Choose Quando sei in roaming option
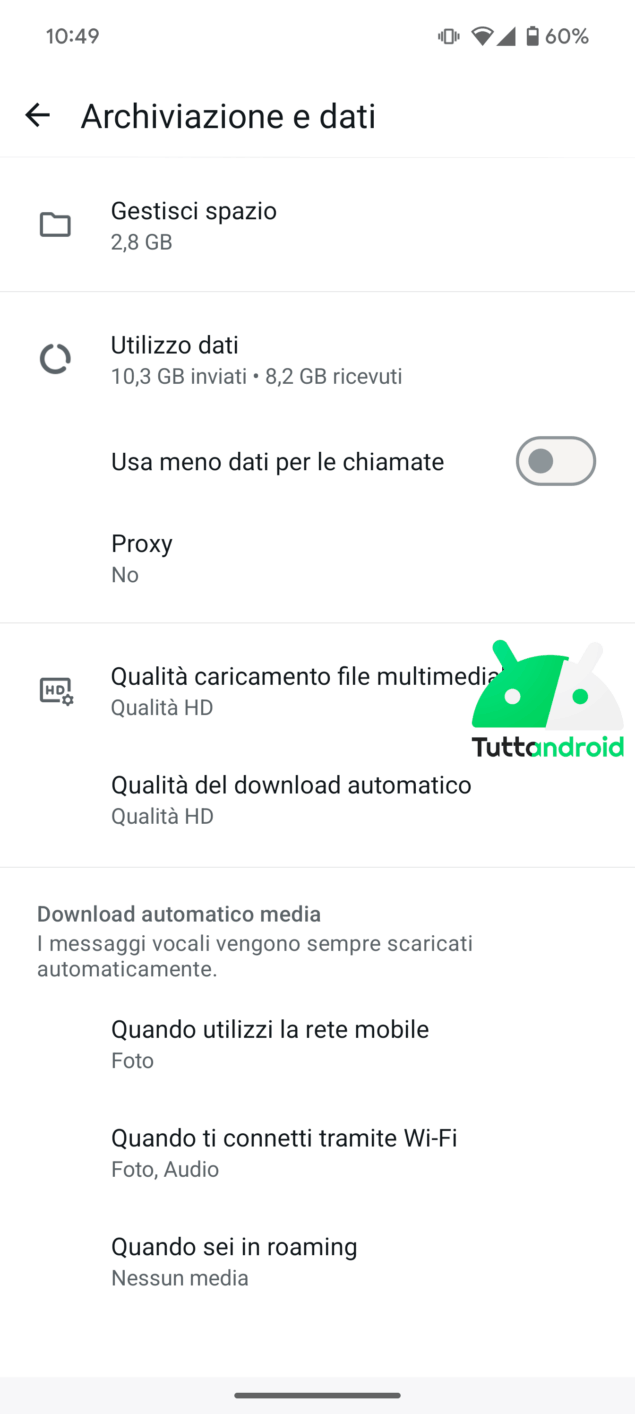Image resolution: width=635 pixels, height=1414 pixels. [234, 1261]
